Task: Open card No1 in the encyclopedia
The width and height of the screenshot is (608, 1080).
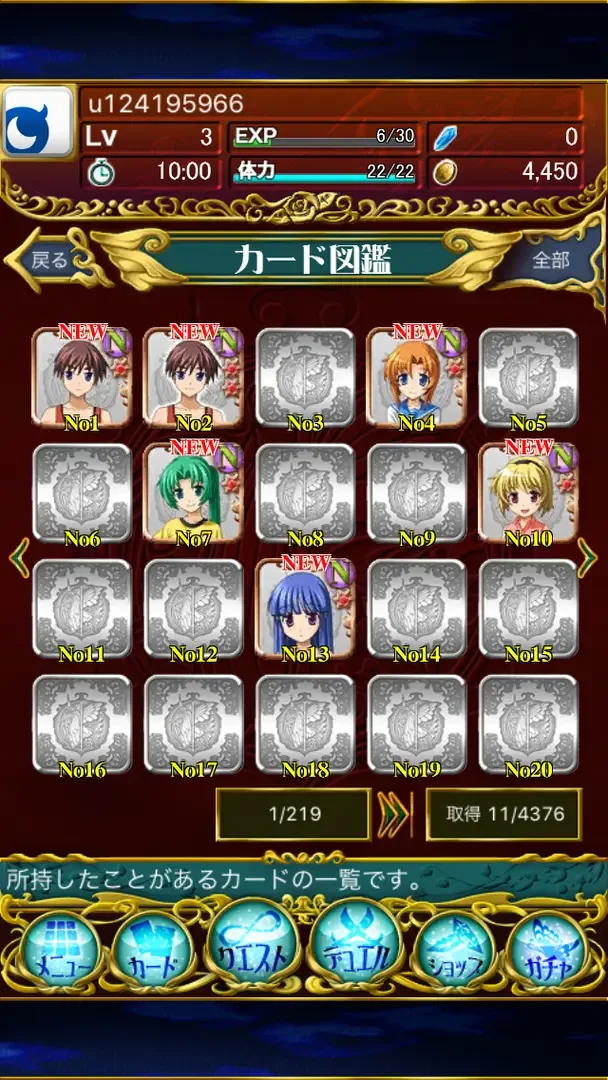Action: point(81,378)
